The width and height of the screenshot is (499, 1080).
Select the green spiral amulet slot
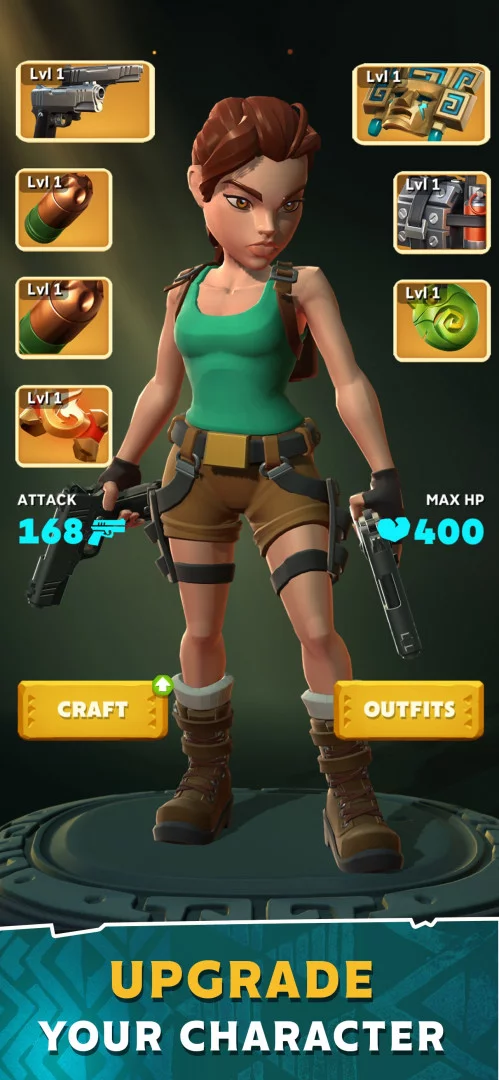[x=442, y=320]
